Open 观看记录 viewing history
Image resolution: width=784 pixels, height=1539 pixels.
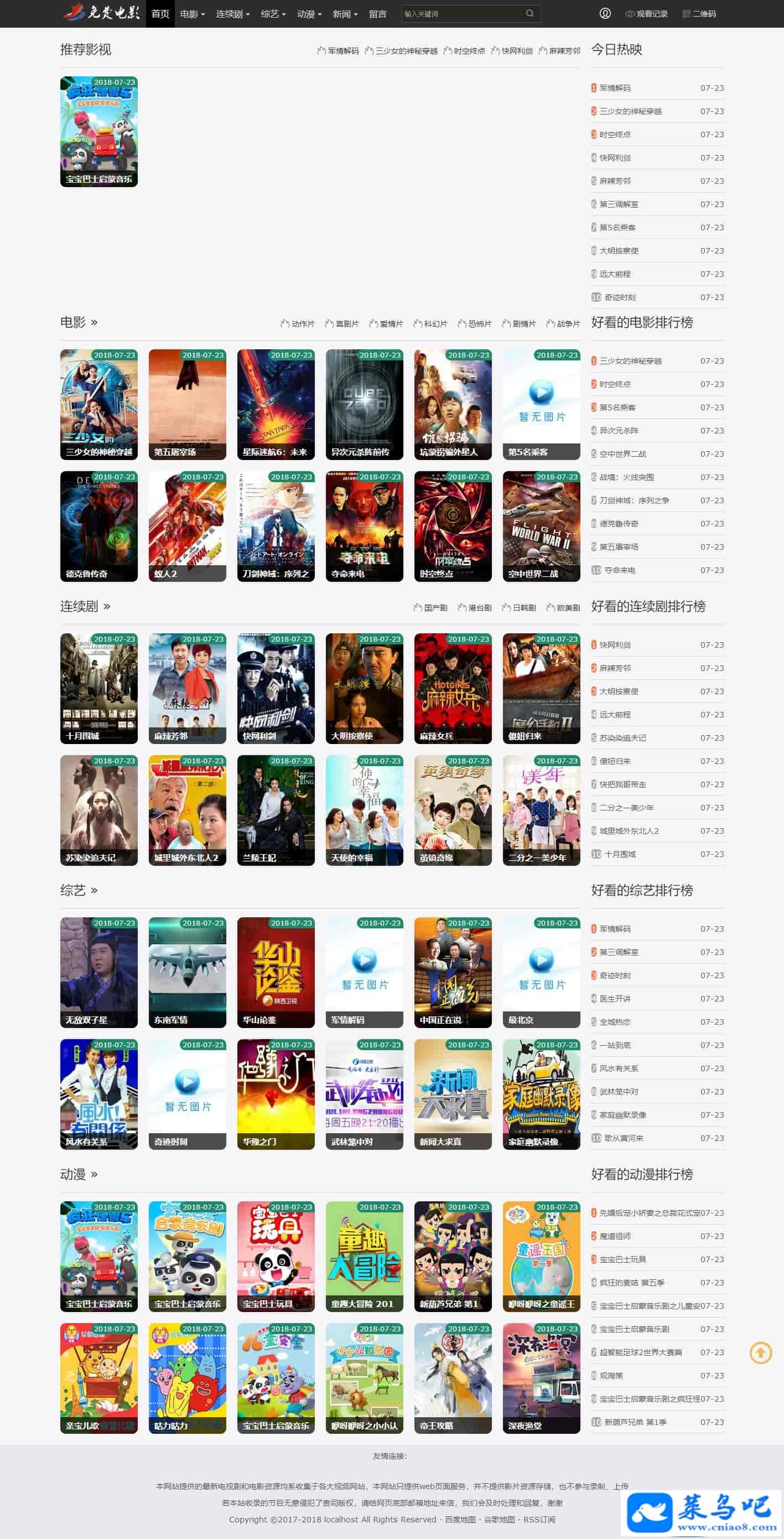tap(646, 14)
